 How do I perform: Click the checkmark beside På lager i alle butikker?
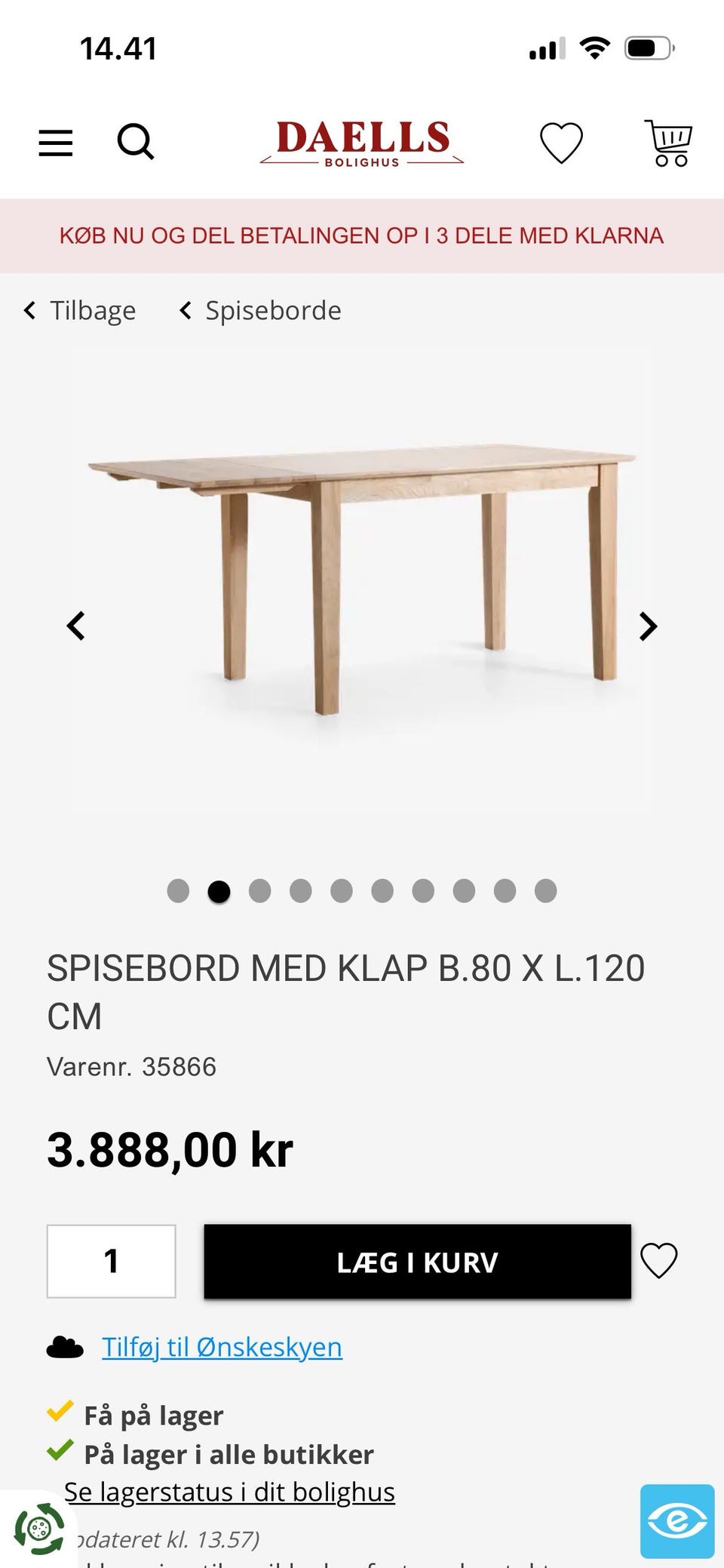[x=60, y=1453]
